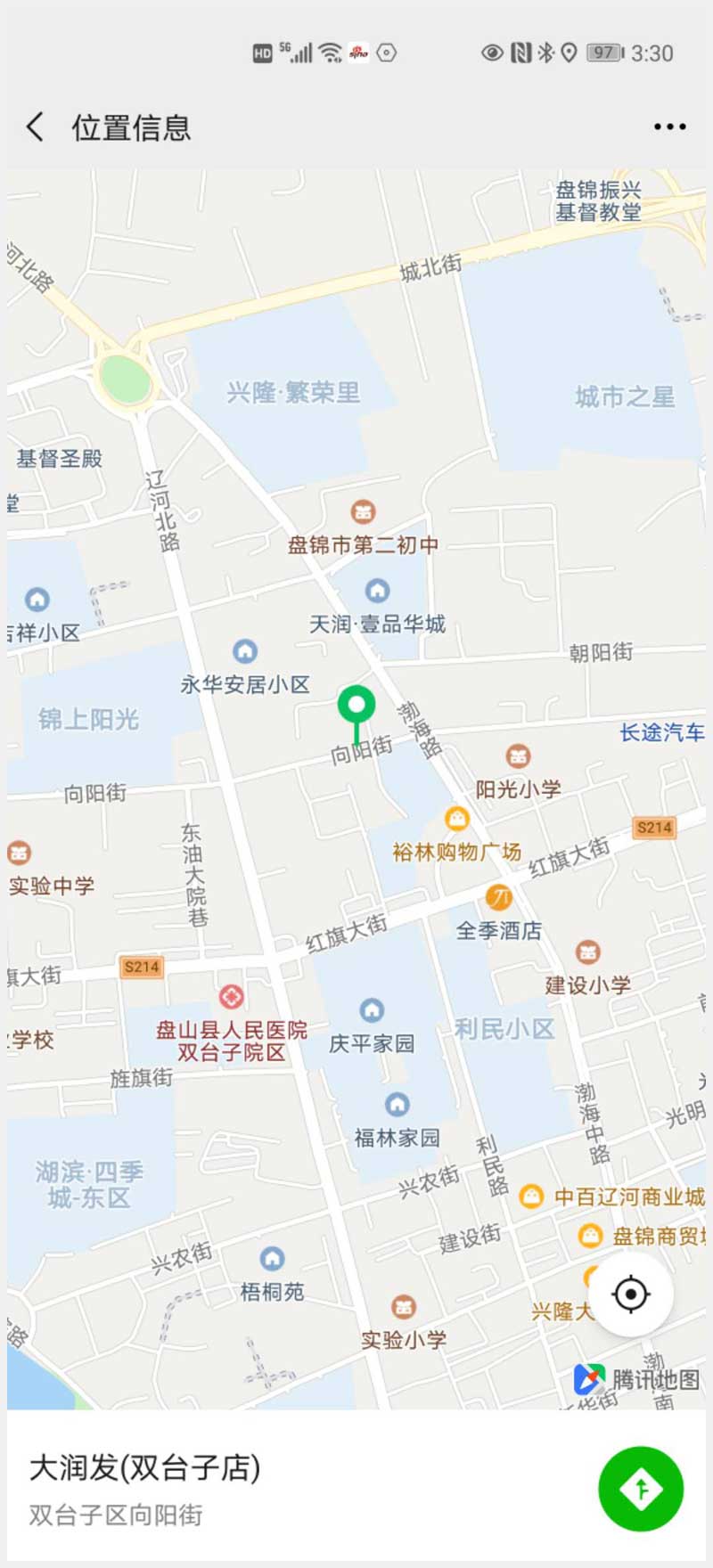Start navigation to 大润发(双台子店)
This screenshot has width=713, height=1568.
[x=641, y=1489]
